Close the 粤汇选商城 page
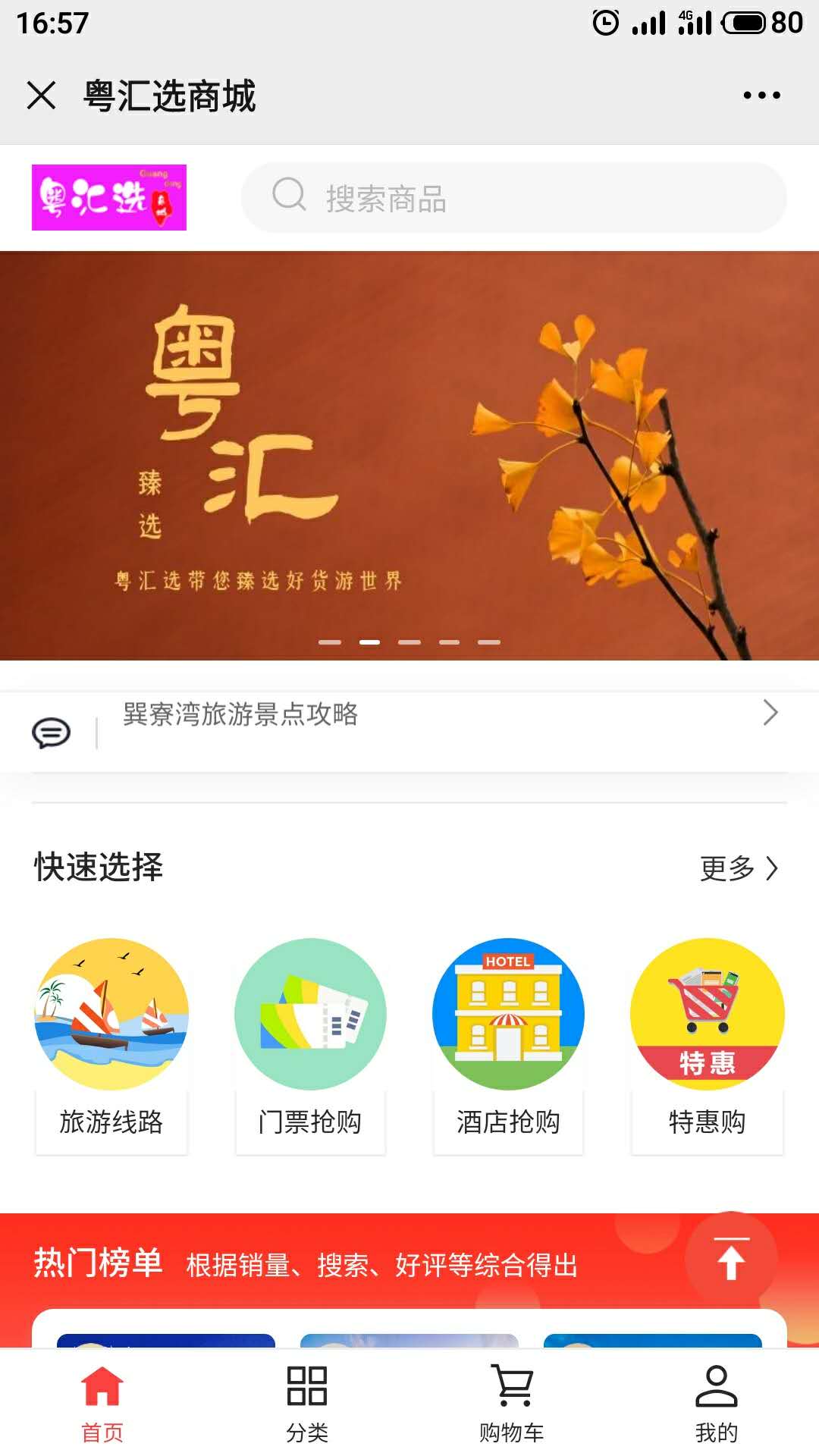819x1456 pixels. tap(42, 96)
